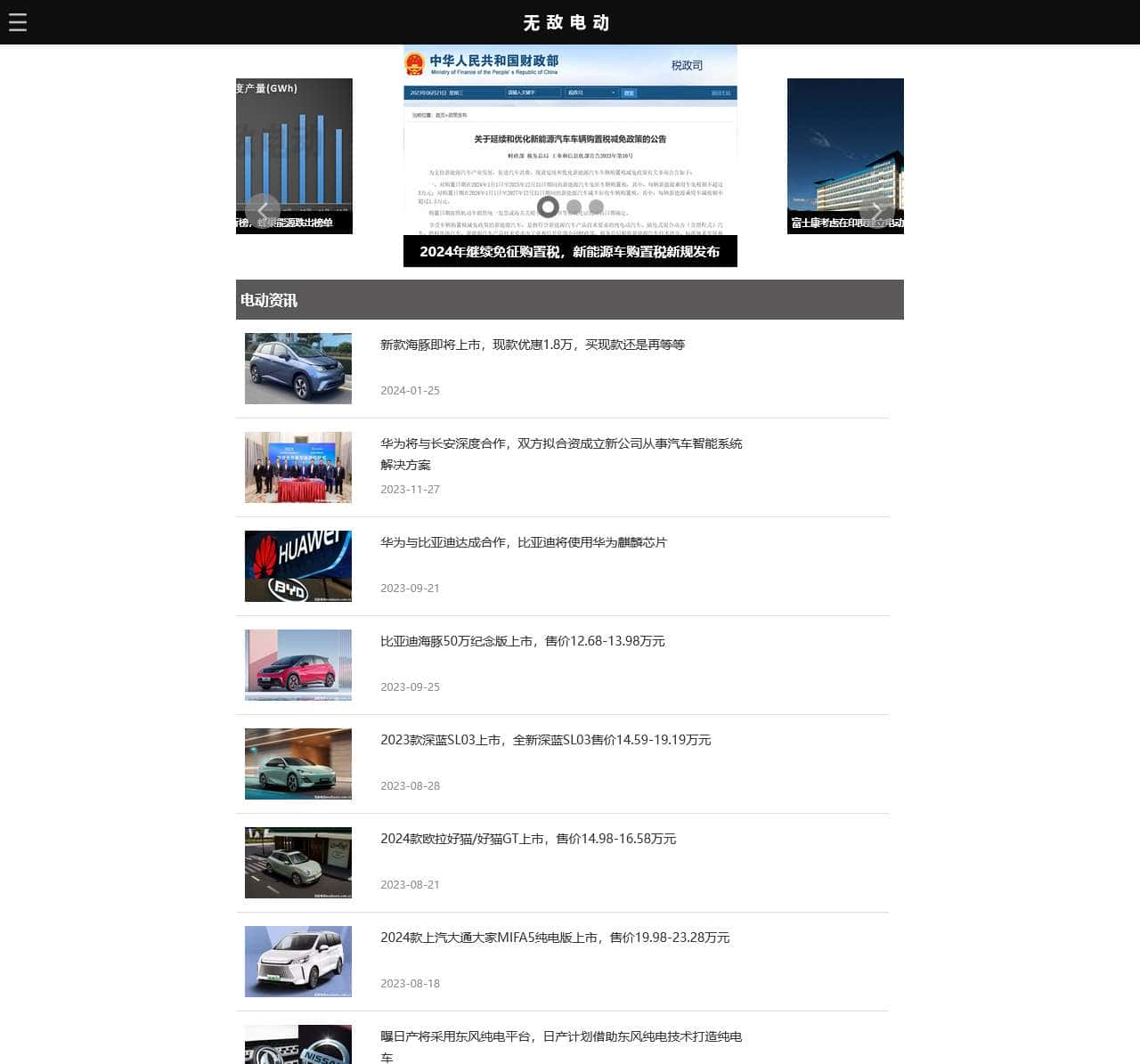Open the 新款海豚即将上市 article
This screenshot has height=1064, width=1140.
[x=532, y=345]
